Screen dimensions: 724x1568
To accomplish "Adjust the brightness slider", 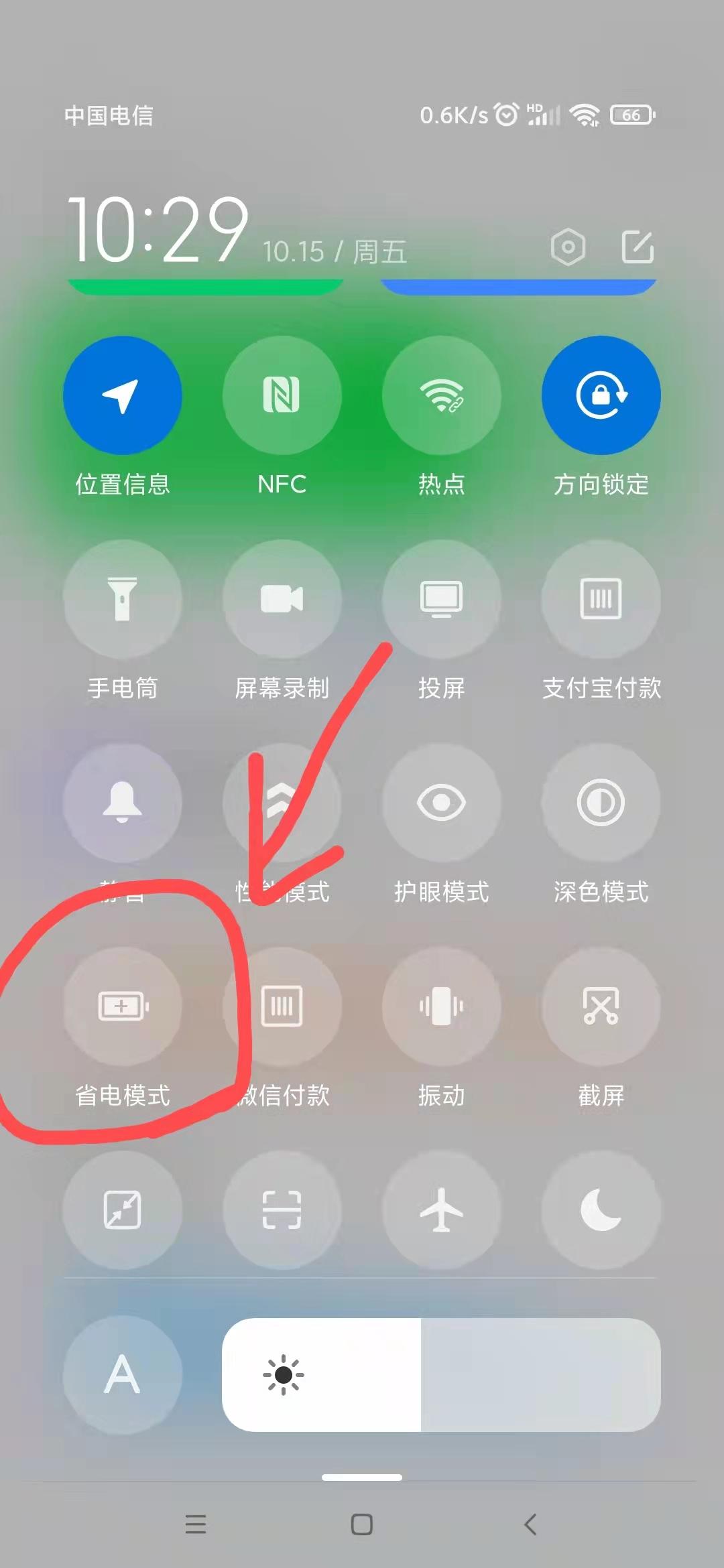I will click(442, 1374).
